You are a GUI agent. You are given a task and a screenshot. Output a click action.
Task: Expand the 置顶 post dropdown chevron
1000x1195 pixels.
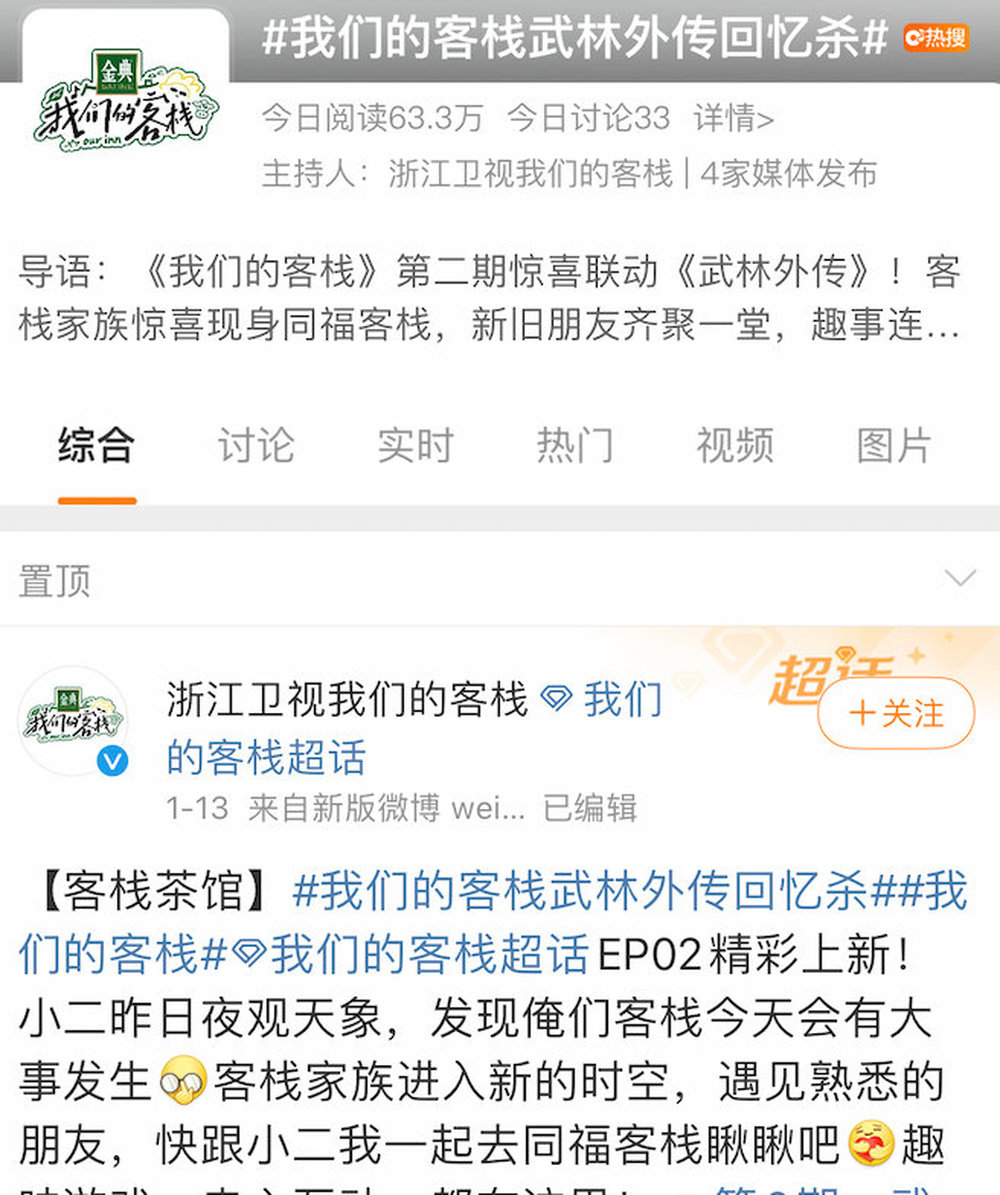pos(960,578)
